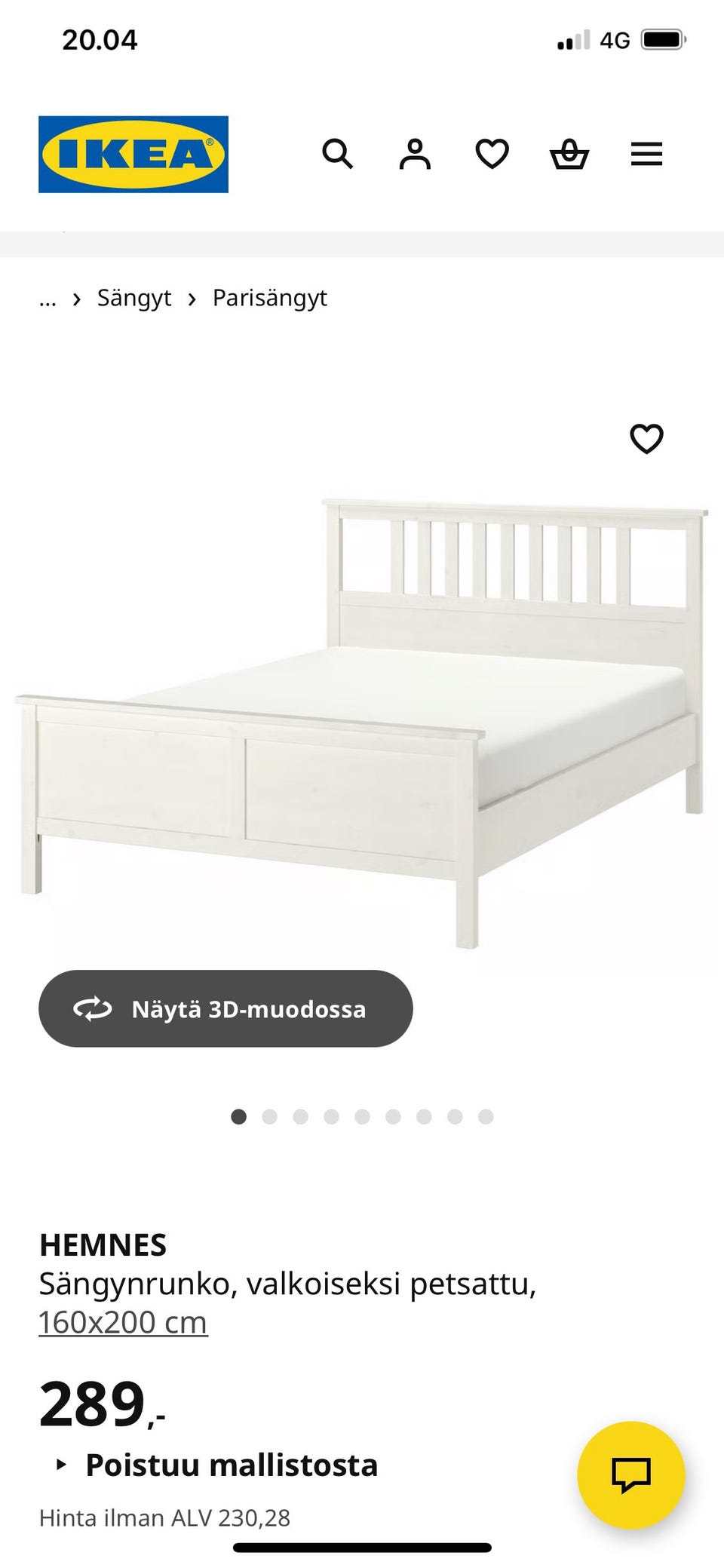Open your IKEA account profile
The image size is (724, 1568).
coord(415,154)
